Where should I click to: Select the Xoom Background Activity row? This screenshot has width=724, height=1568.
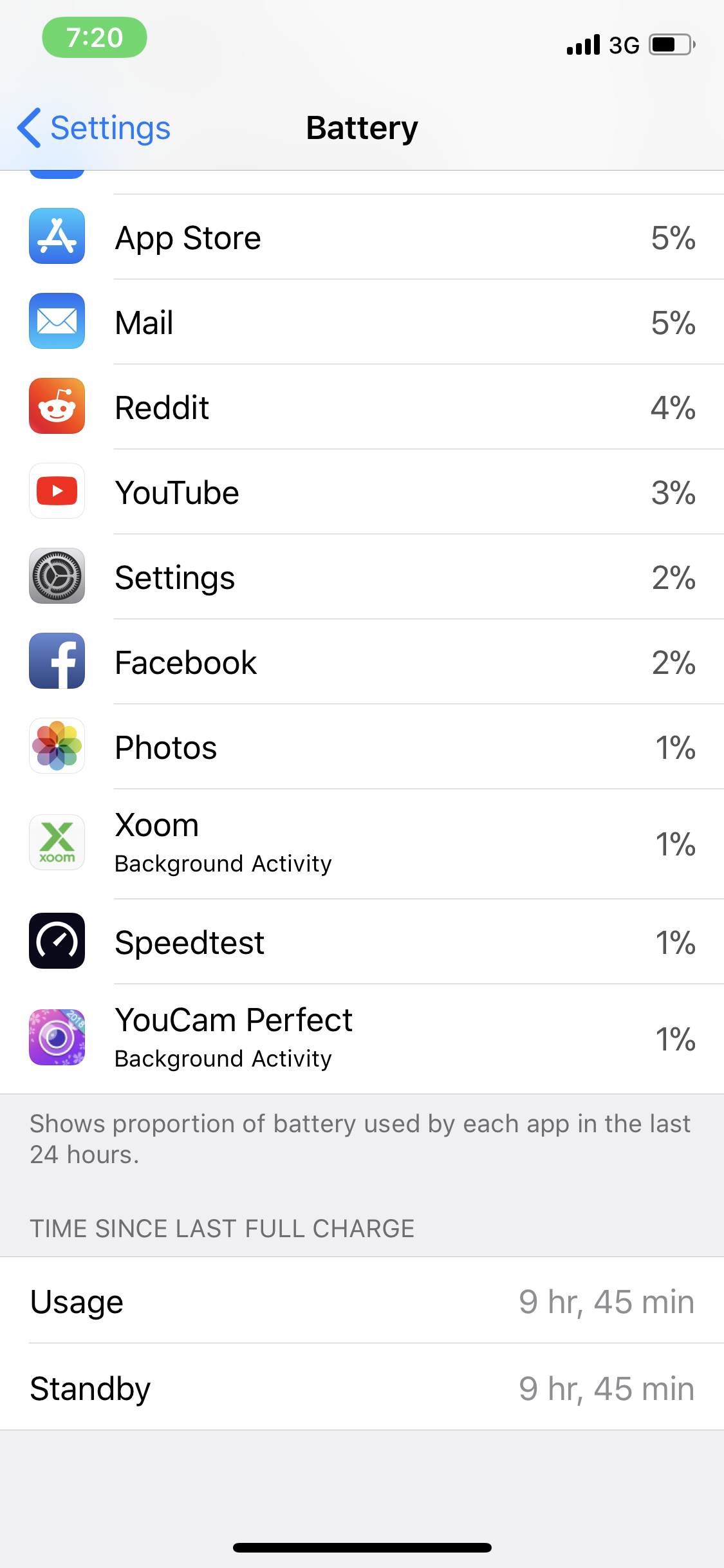coord(362,844)
